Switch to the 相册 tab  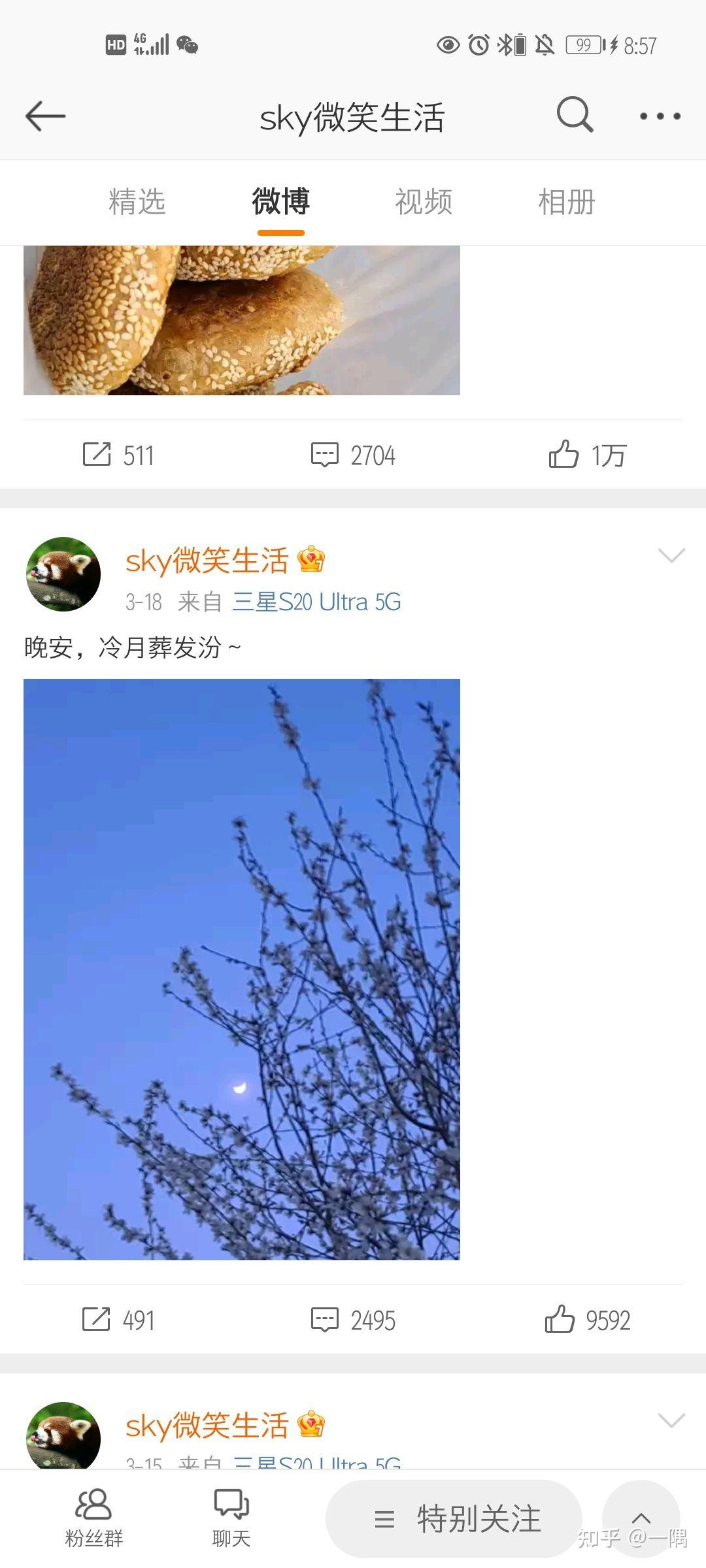566,202
